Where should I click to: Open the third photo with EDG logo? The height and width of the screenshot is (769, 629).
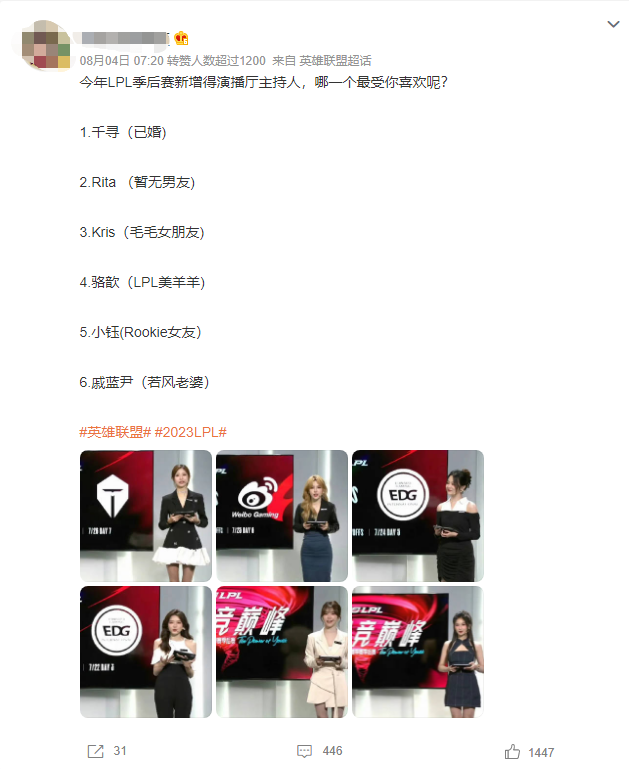(418, 516)
